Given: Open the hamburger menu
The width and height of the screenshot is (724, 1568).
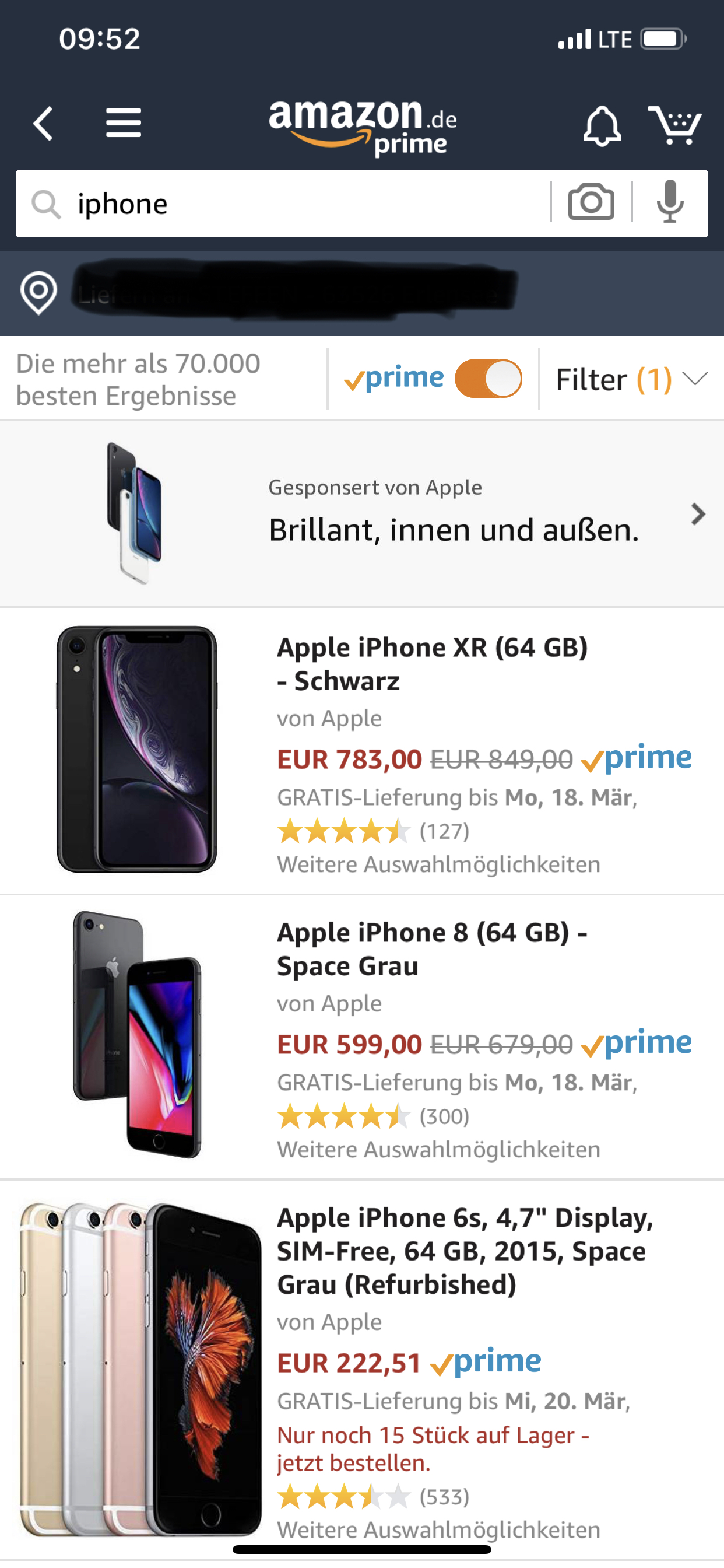Looking at the screenshot, I should pos(124,124).
